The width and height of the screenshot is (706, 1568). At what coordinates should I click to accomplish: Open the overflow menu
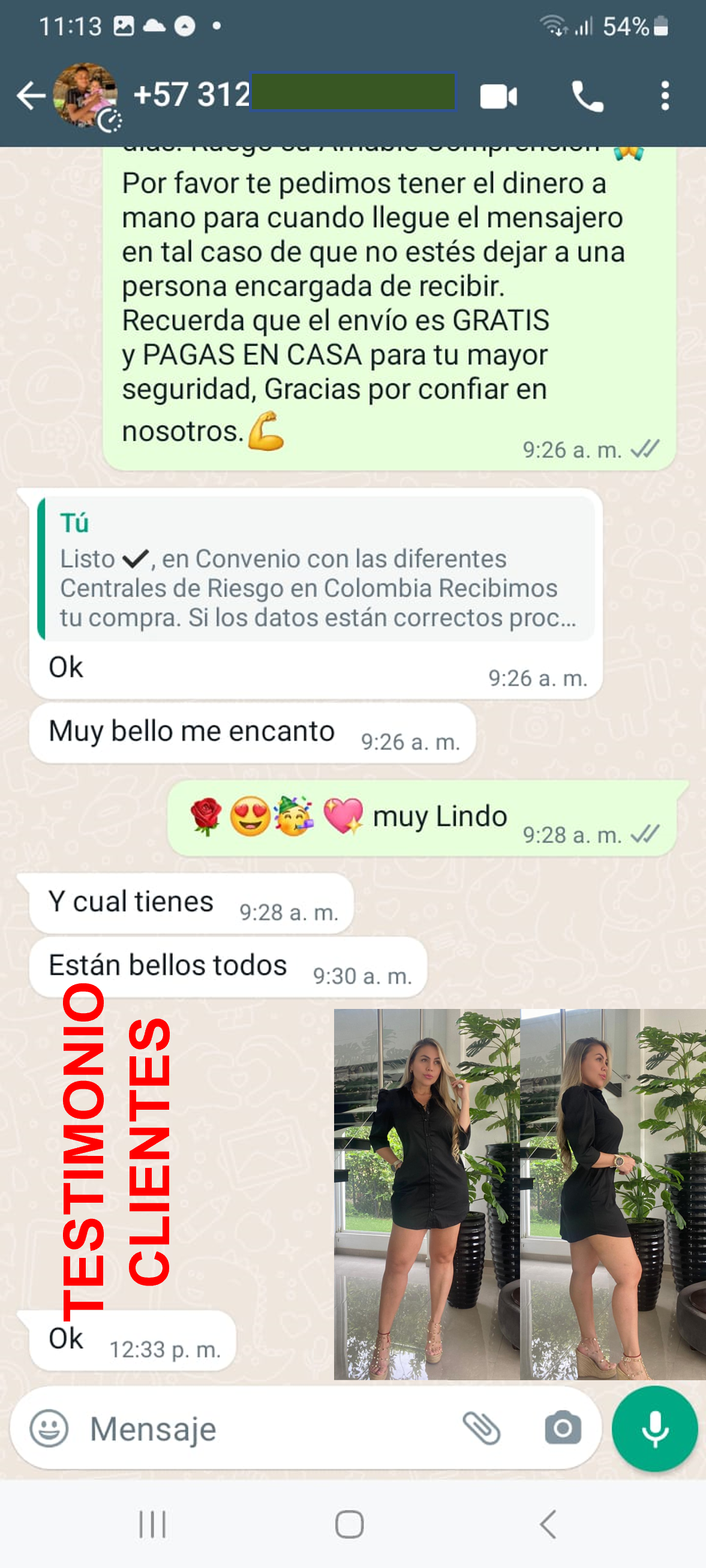665,96
